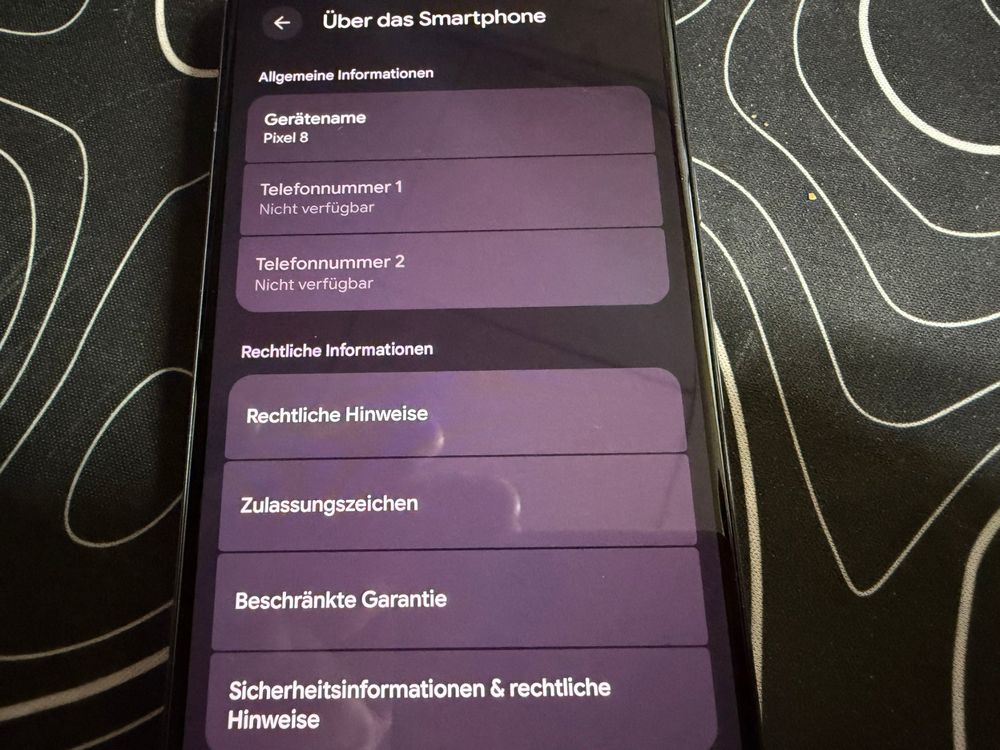Open Telefonnummer 2 entry
This screenshot has width=1000, height=750.
point(452,271)
